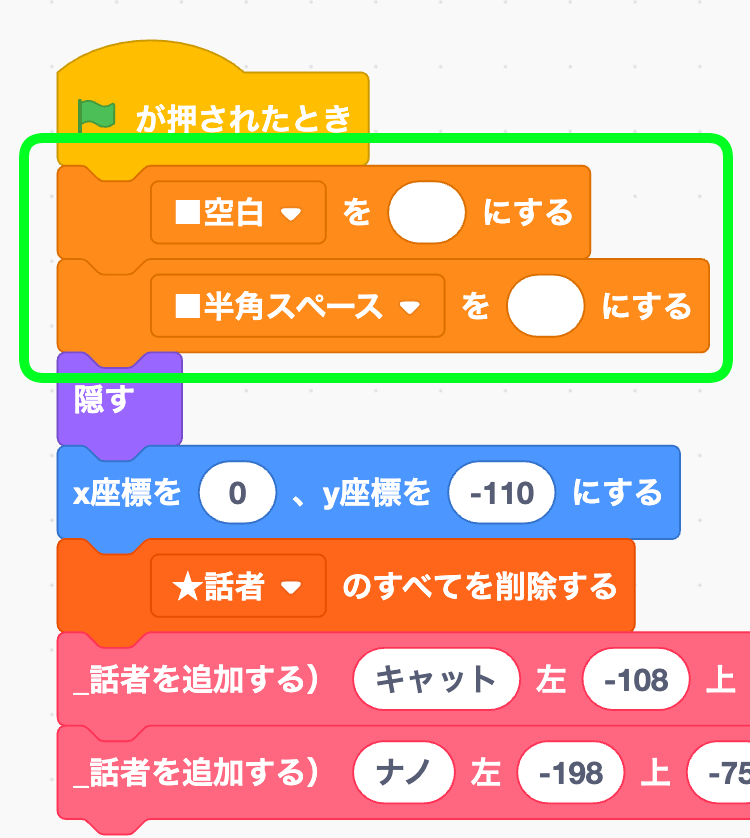This screenshot has width=750, height=838.
Task: Open the ■半角スペース variable dropdown
Action: (297, 306)
